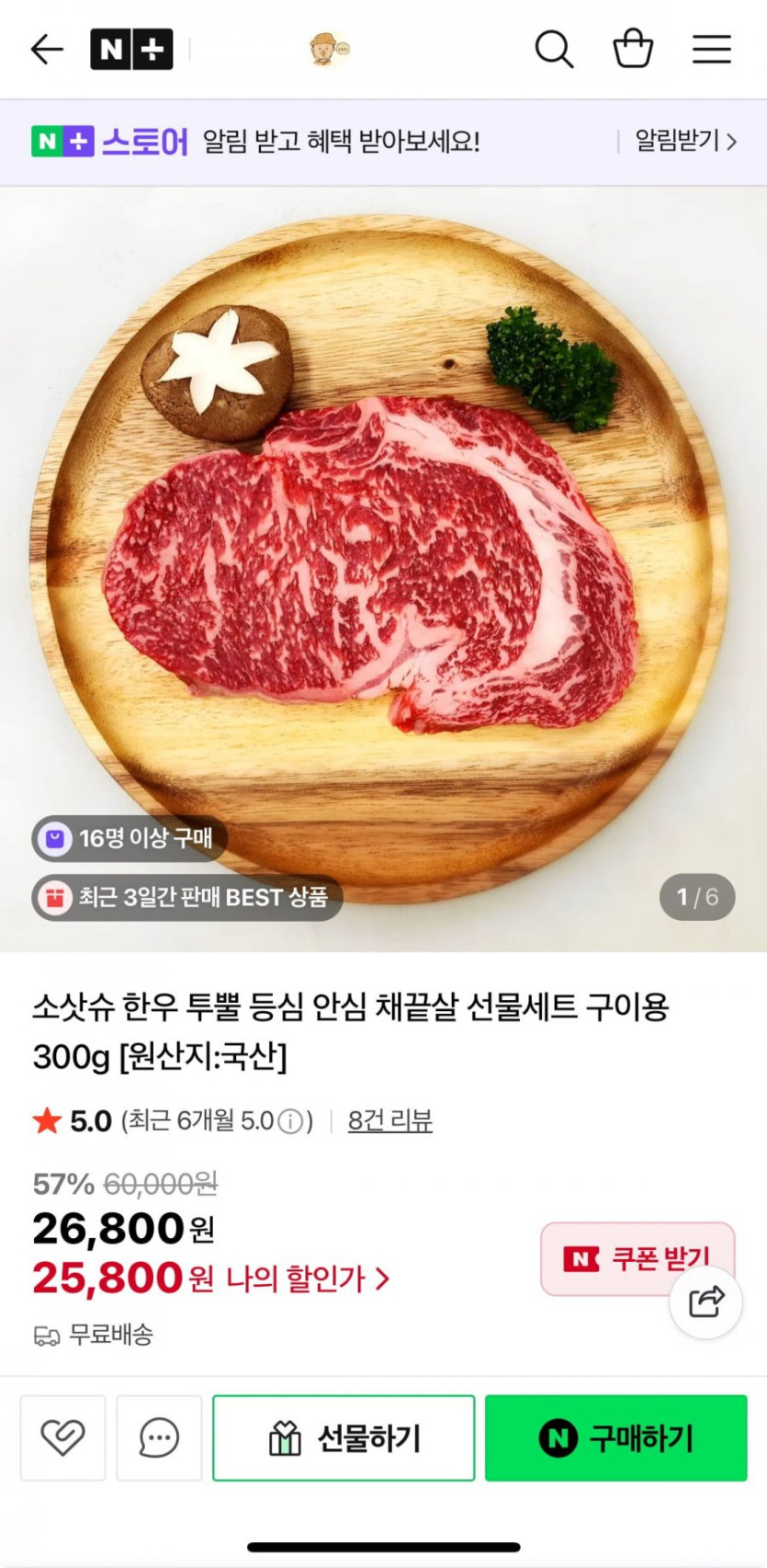Tap 알림받기 to get store alerts
This screenshot has height=1568, width=767.
pyautogui.click(x=685, y=142)
